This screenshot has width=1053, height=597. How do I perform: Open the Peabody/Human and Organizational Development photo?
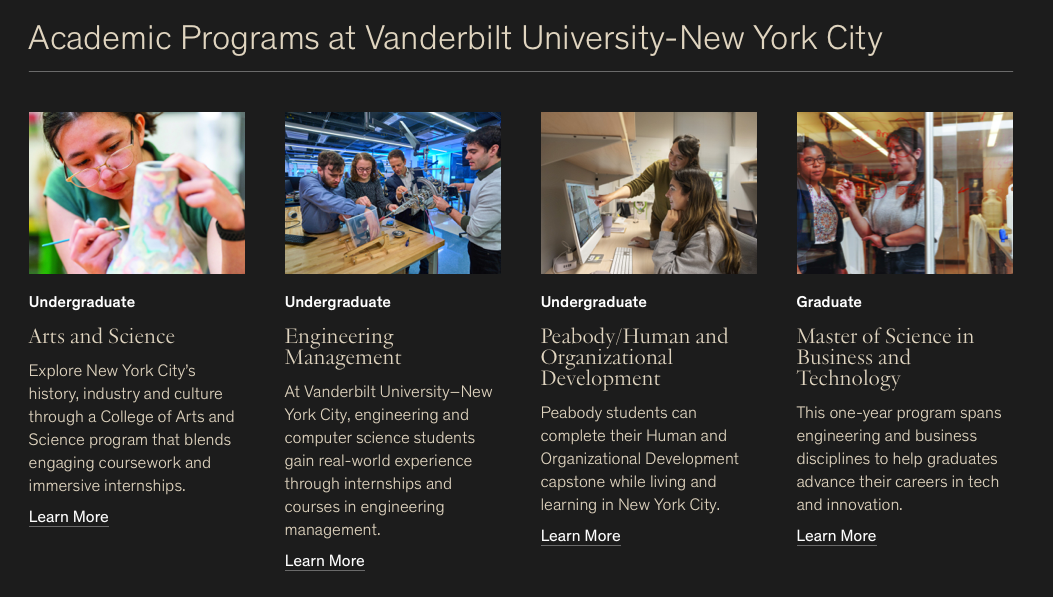point(649,193)
